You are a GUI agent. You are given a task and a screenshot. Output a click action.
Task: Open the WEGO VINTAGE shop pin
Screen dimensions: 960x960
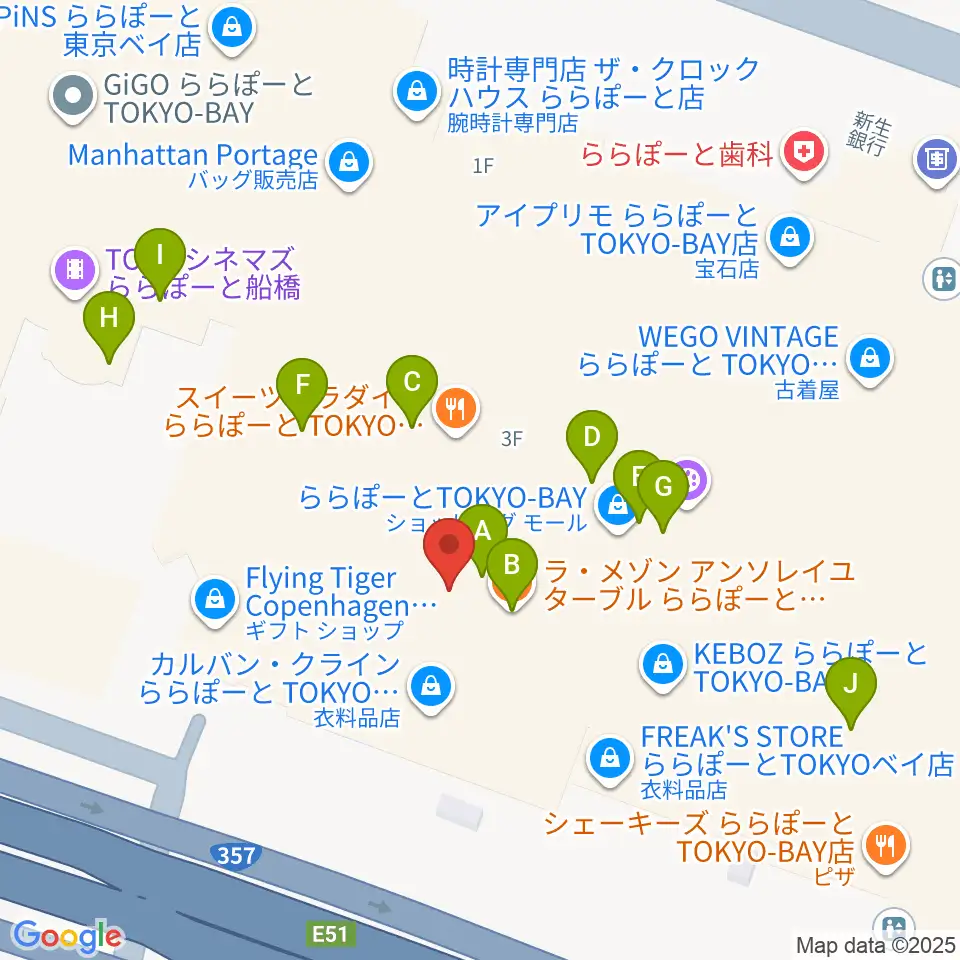pyautogui.click(x=871, y=360)
